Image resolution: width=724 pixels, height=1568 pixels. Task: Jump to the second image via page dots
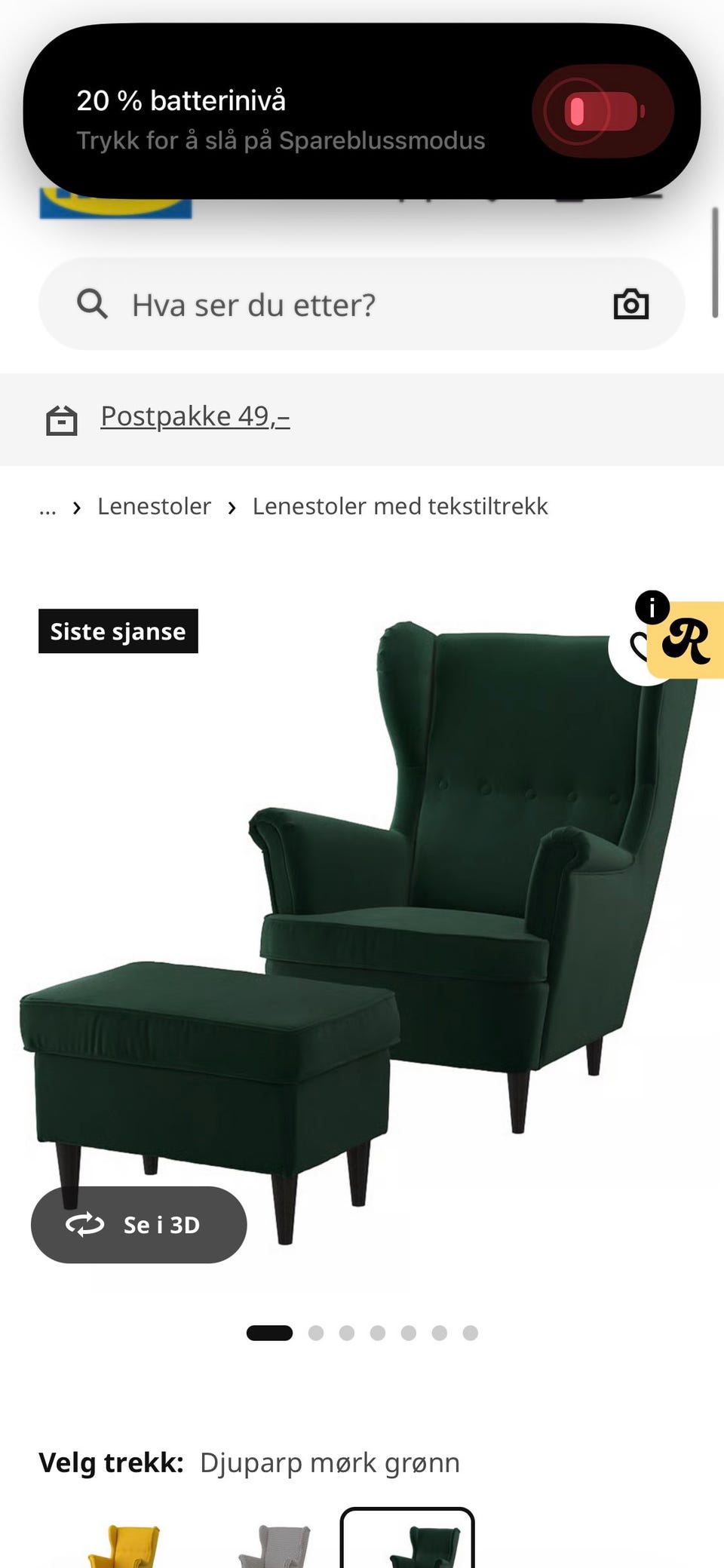[x=316, y=1333]
